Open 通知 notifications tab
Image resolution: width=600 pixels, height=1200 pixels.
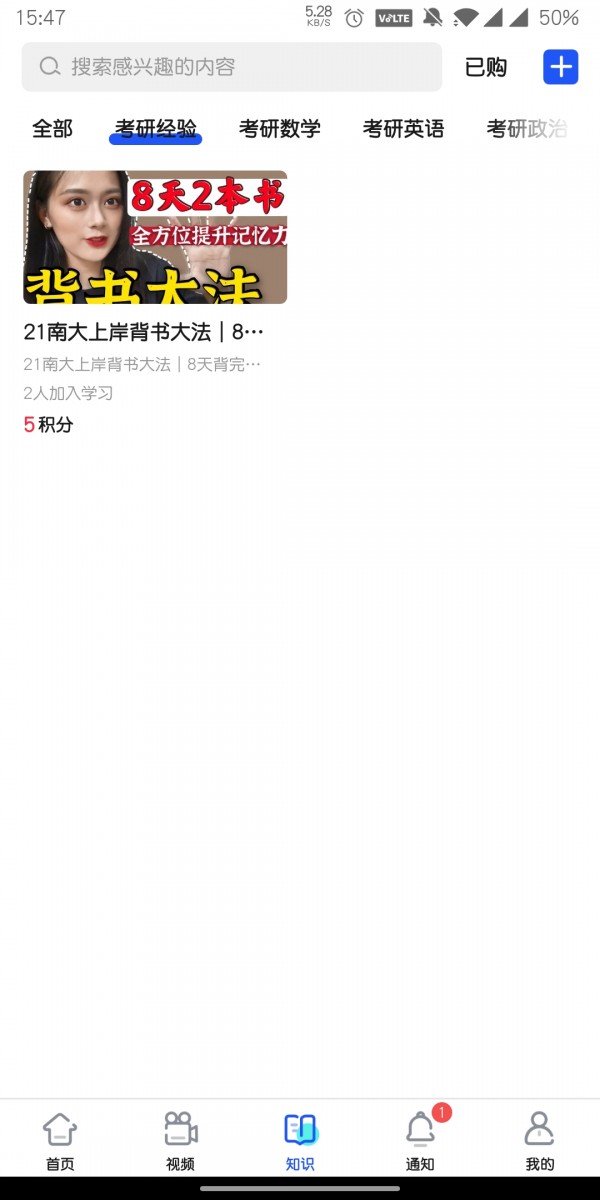[420, 1141]
